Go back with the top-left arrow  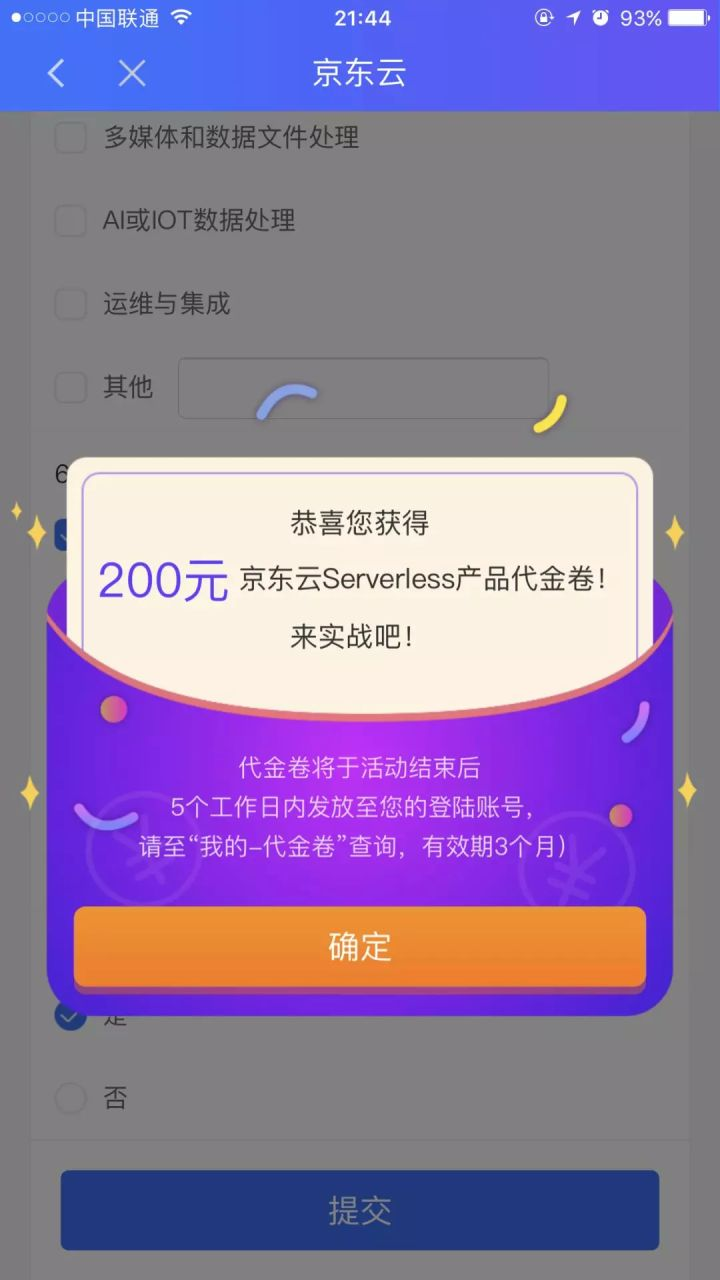(57, 73)
